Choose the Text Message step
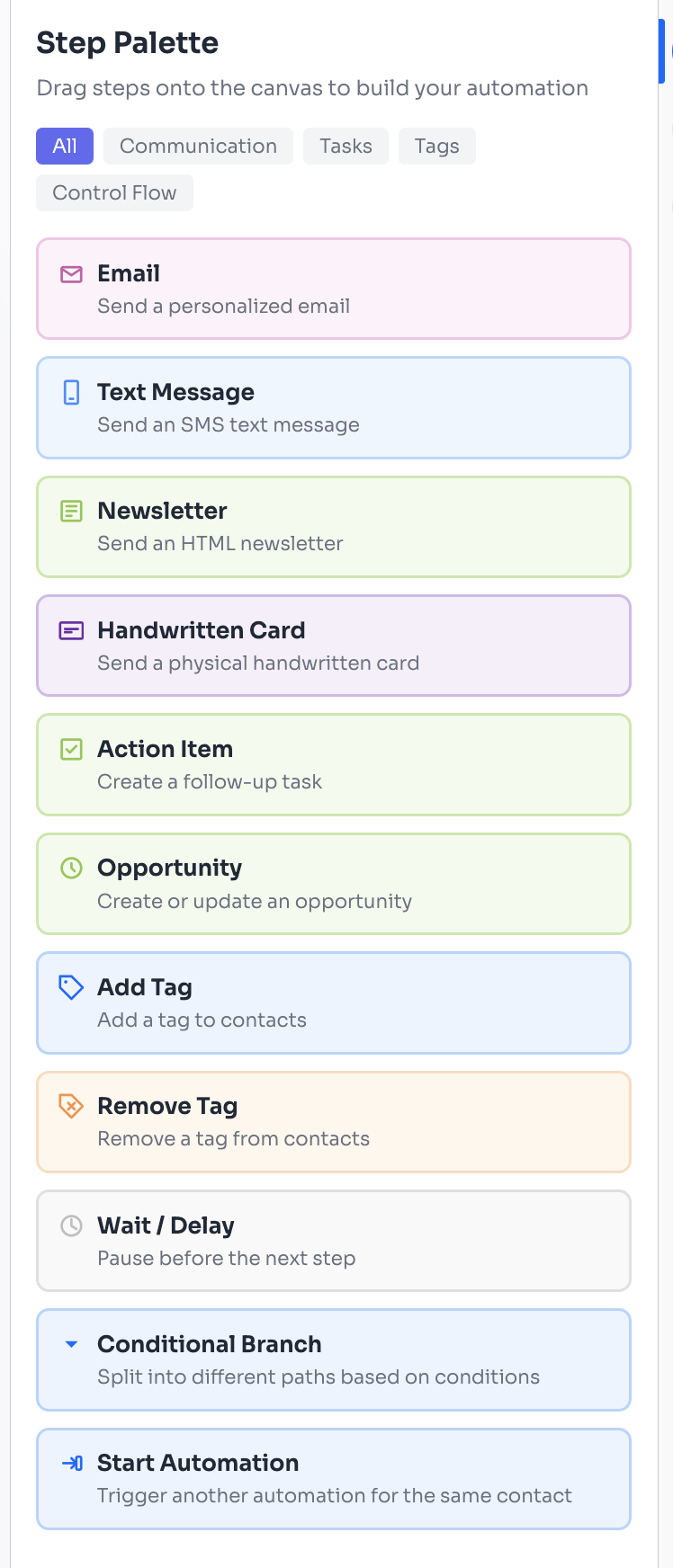 point(333,407)
